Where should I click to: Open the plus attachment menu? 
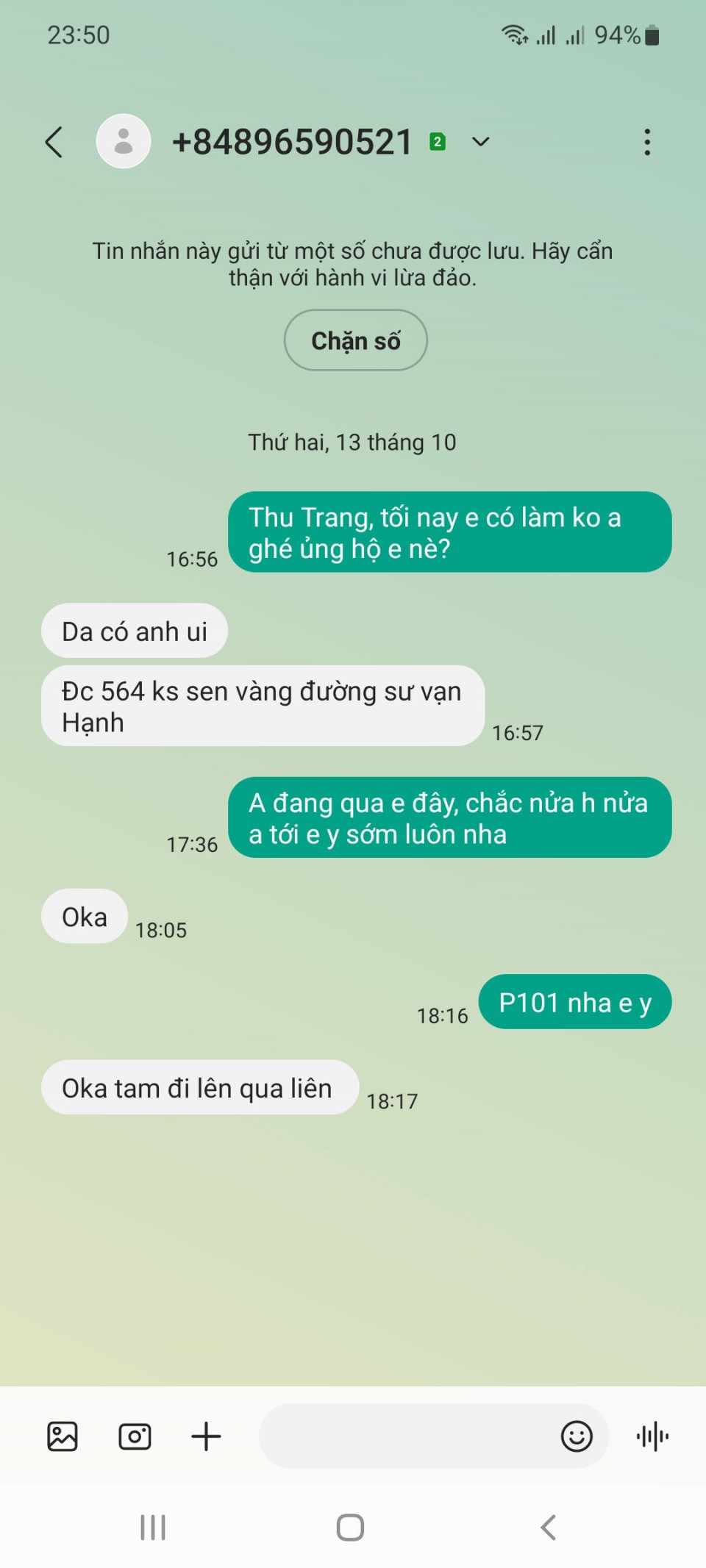click(x=206, y=1436)
